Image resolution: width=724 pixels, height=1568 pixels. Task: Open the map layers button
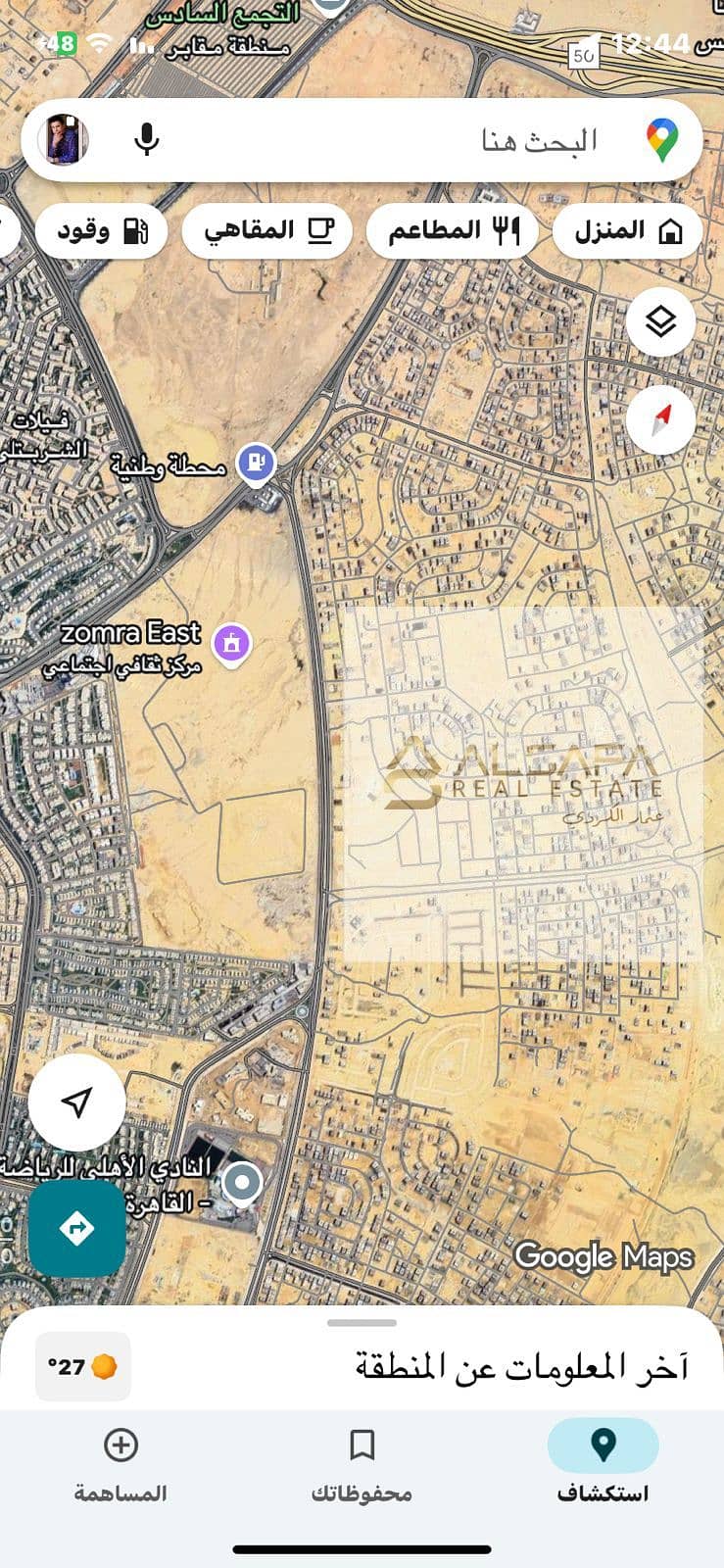(660, 320)
